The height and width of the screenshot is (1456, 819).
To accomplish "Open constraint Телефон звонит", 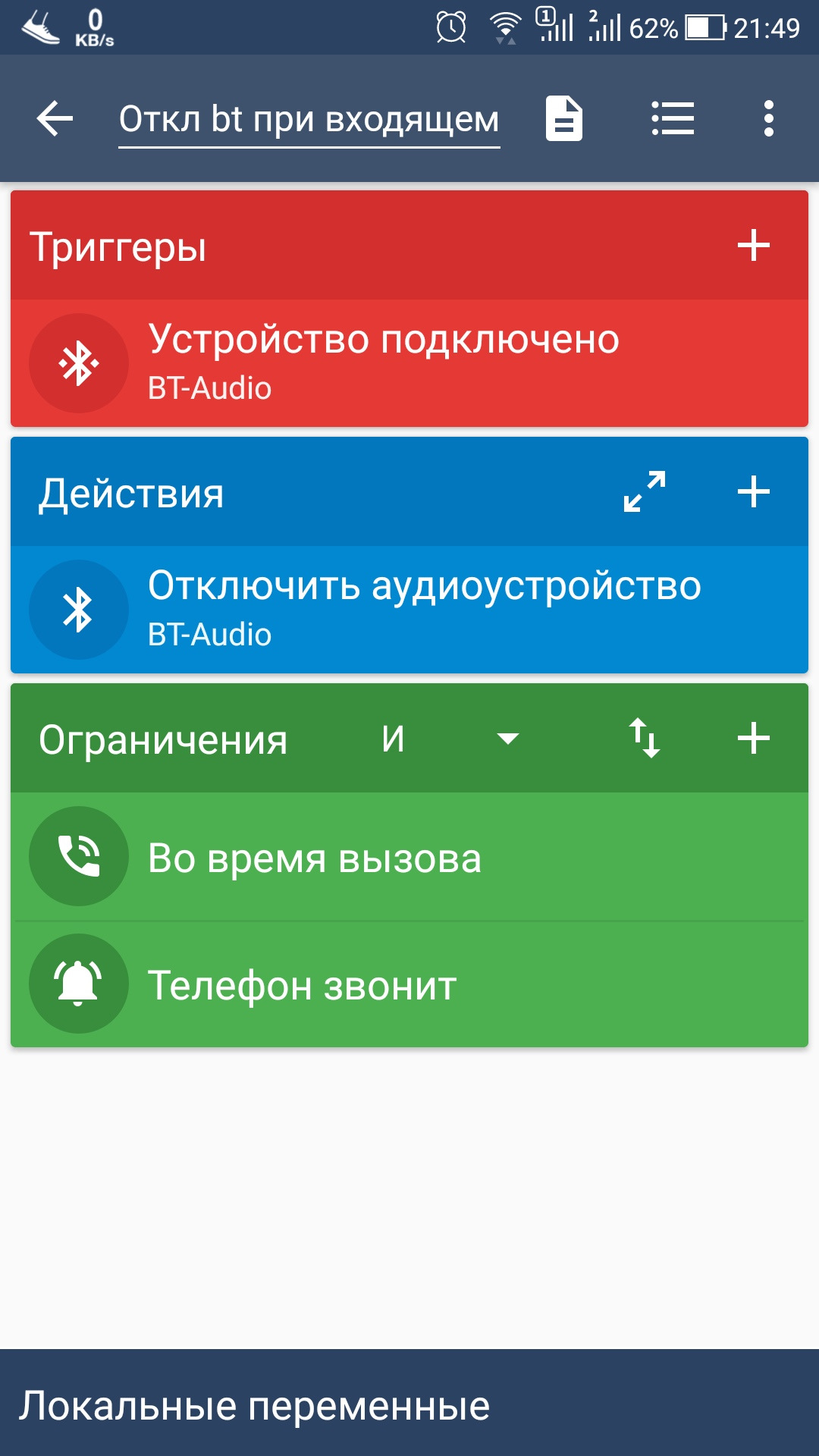I will 409,984.
